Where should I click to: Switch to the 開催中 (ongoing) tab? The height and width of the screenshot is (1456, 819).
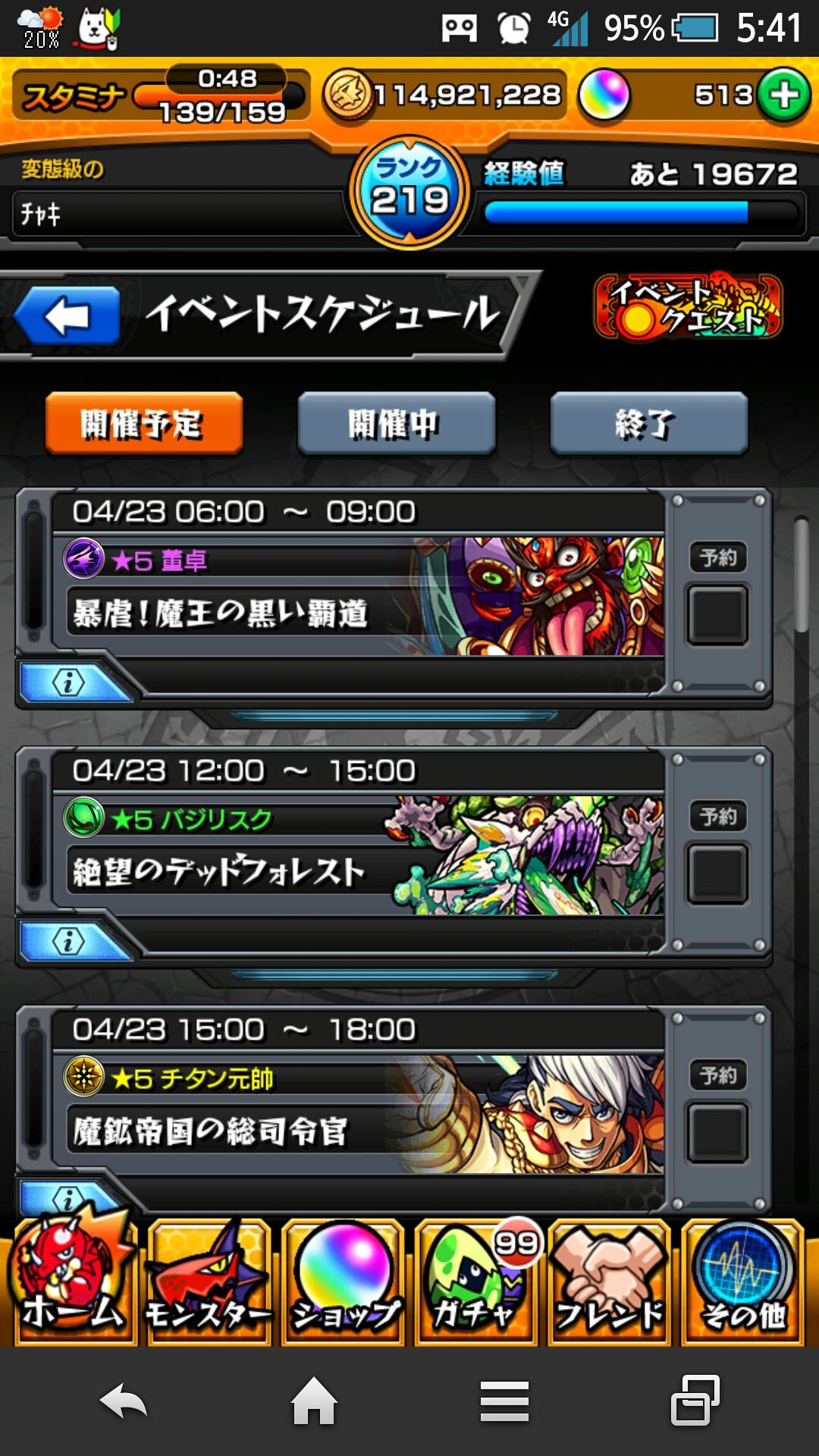point(396,425)
